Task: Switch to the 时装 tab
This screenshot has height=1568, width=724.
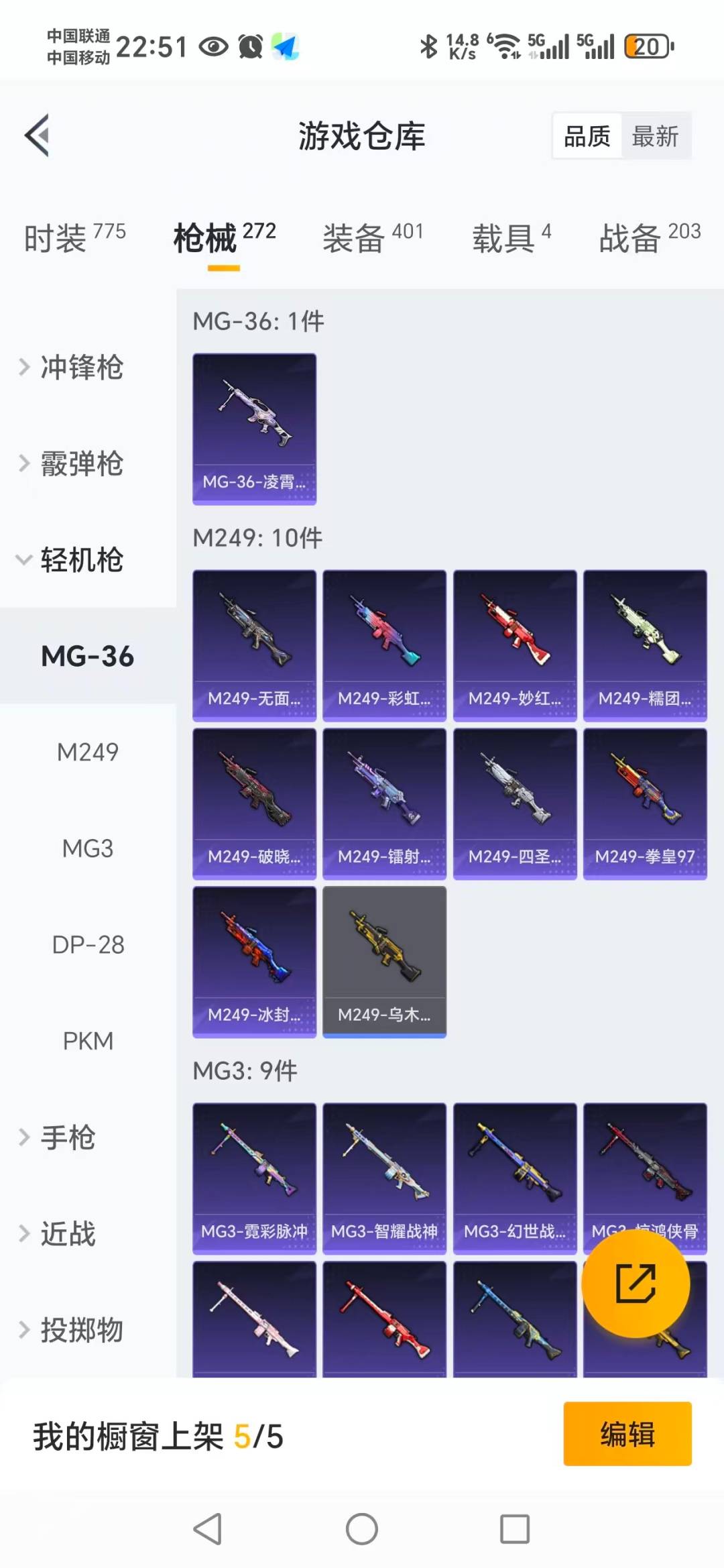Action: tap(74, 237)
